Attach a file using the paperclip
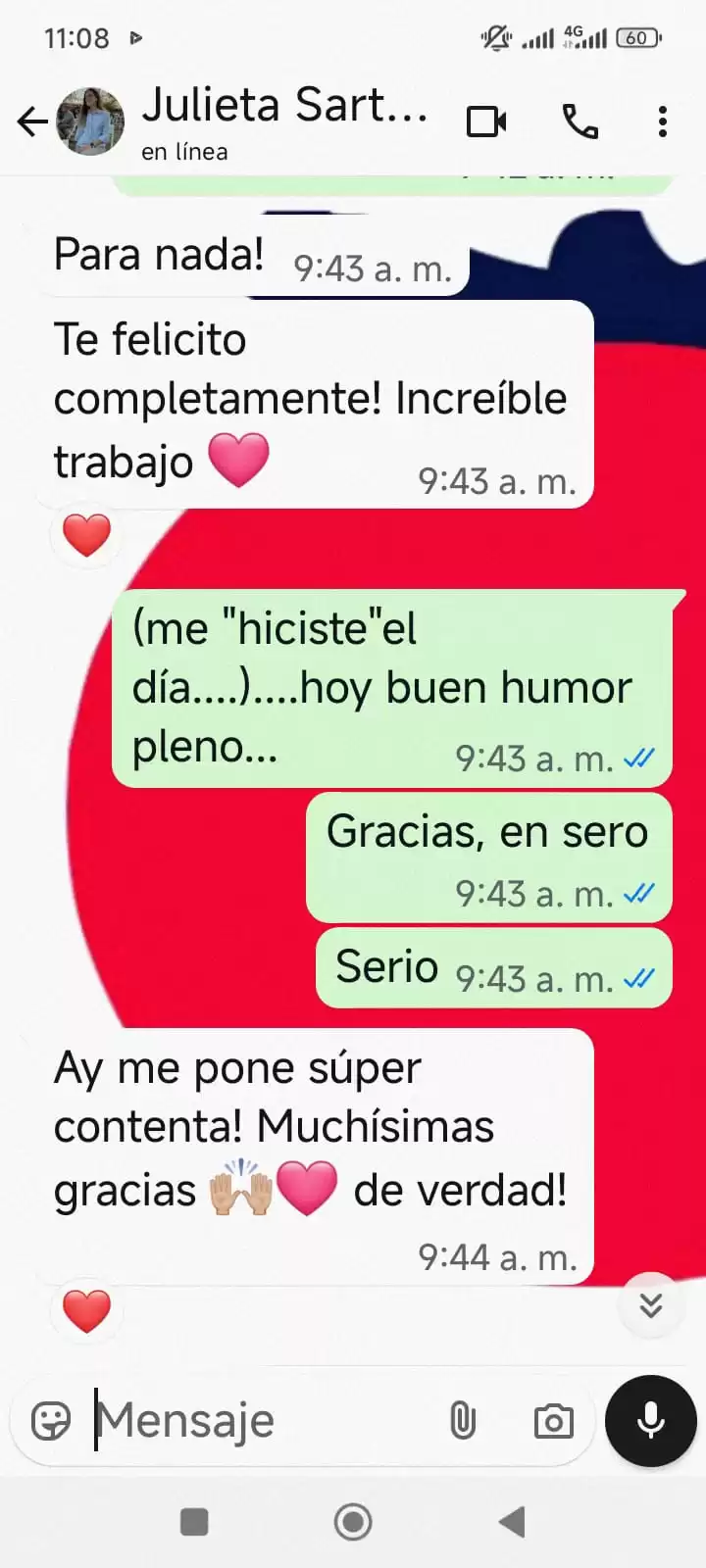 coord(462,1420)
